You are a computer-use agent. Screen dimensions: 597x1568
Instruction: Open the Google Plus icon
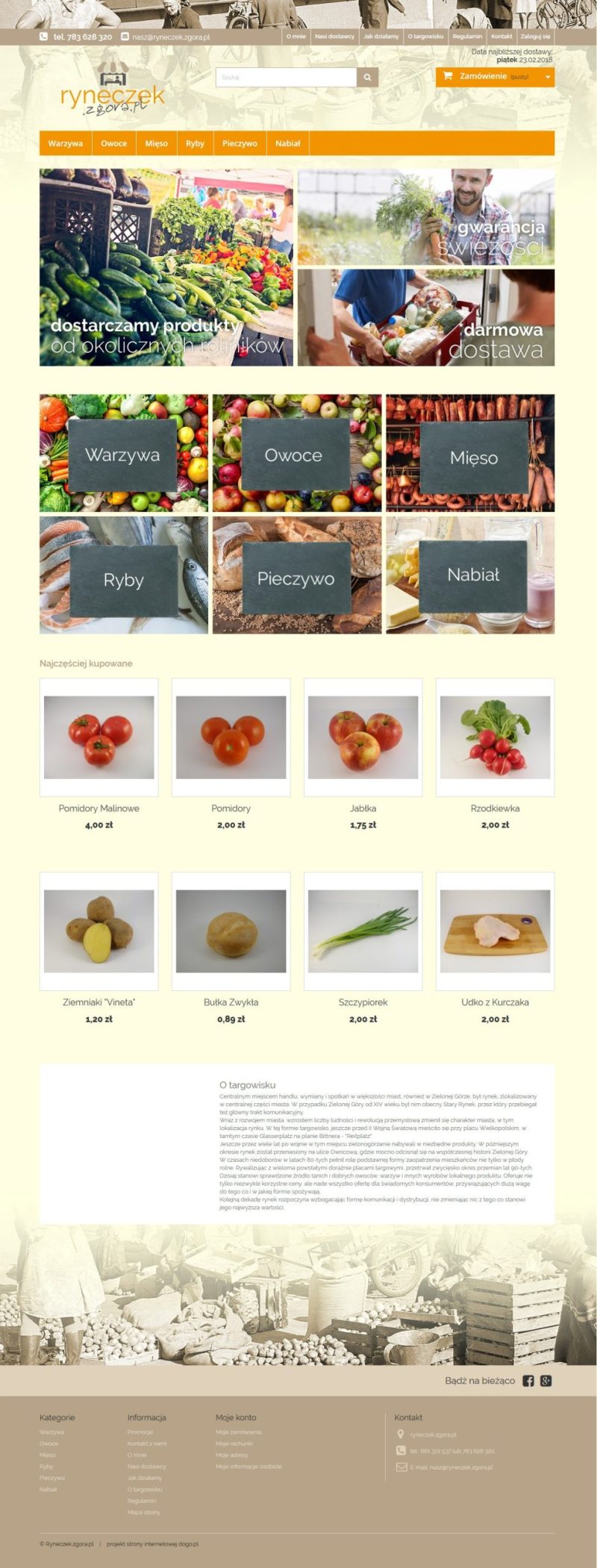tap(546, 1381)
